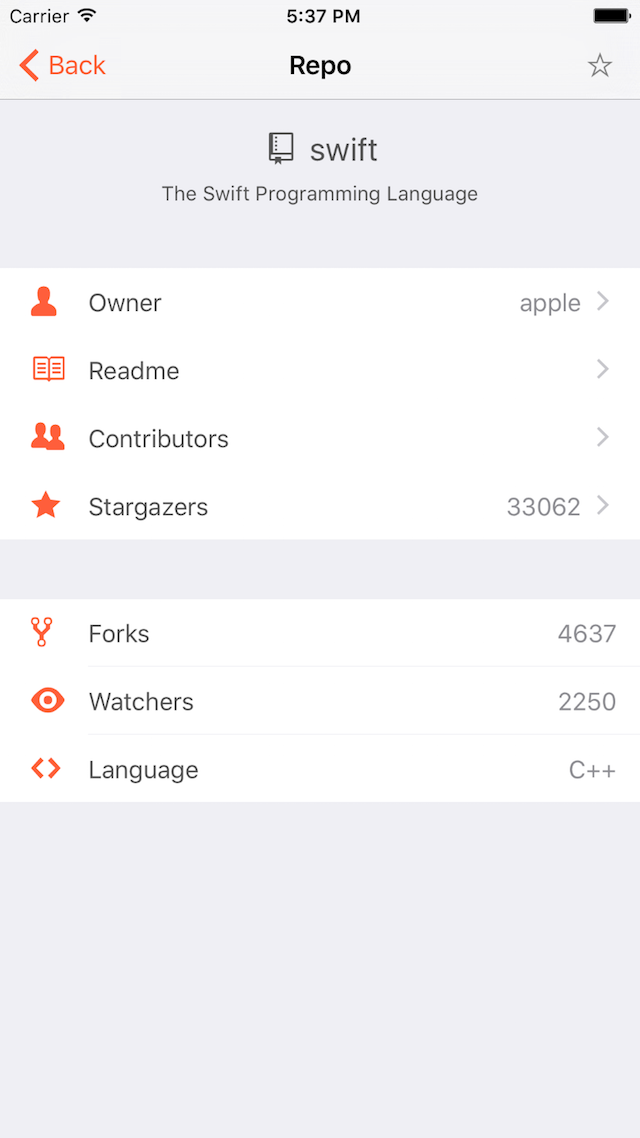Star the swift repository

(599, 66)
